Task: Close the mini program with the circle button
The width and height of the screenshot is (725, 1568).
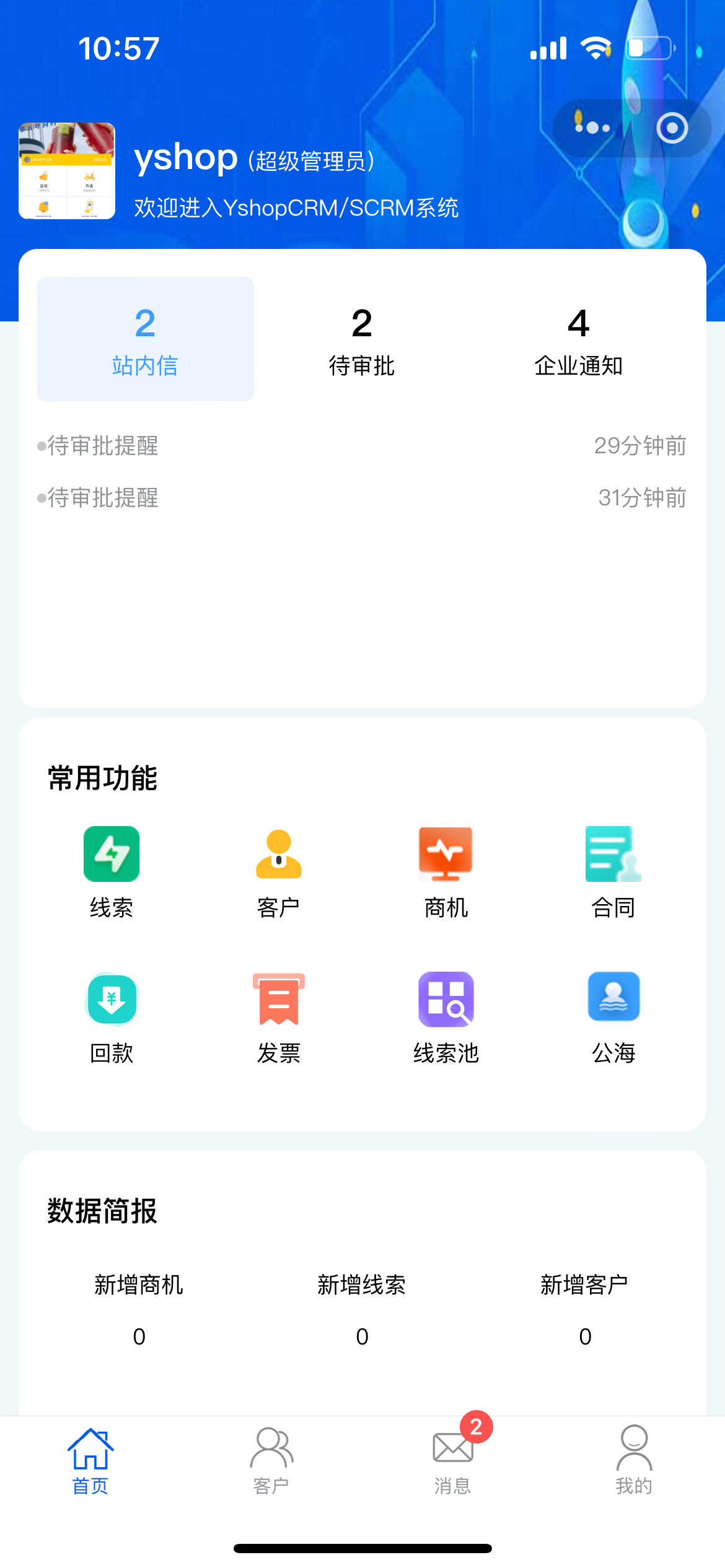Action: pos(672,128)
